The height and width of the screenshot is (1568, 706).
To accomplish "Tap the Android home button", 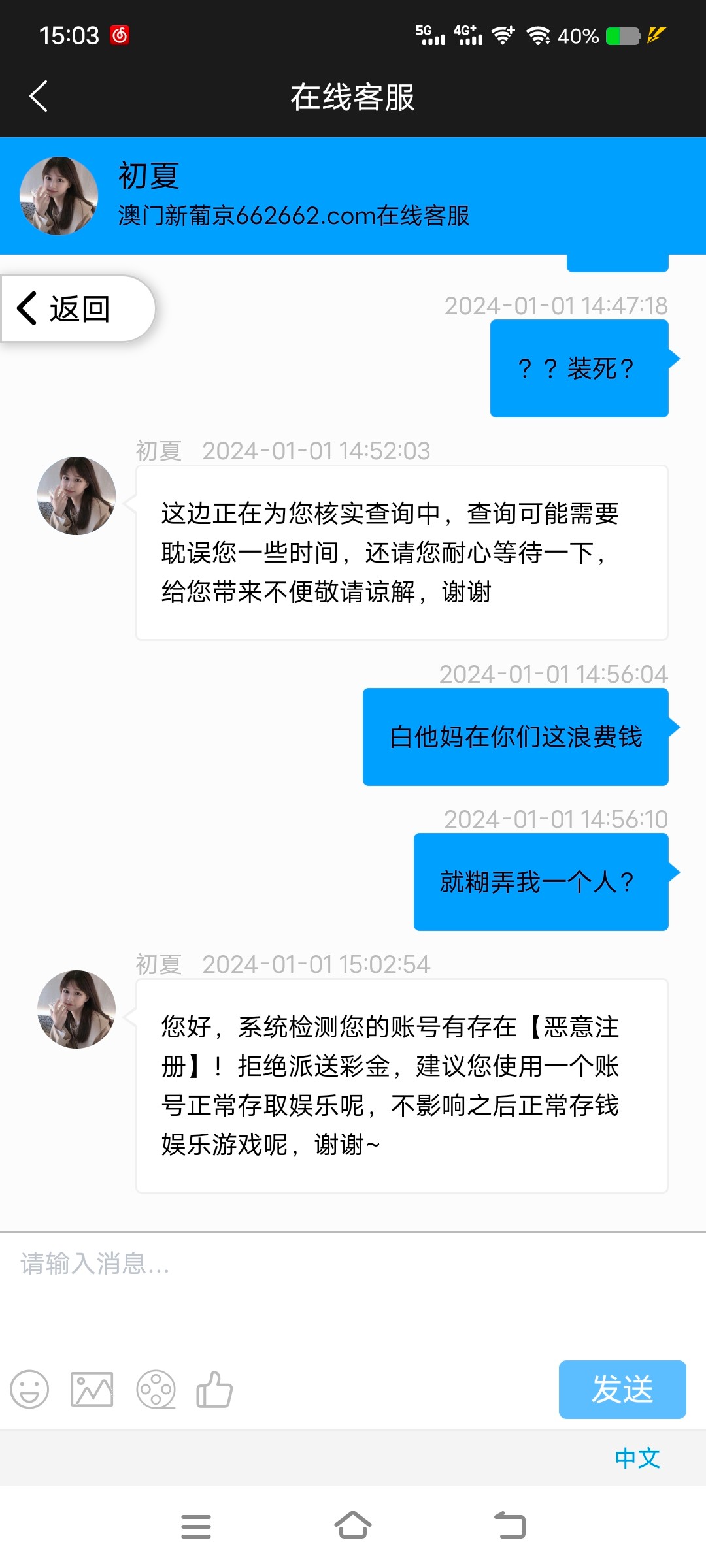I will [x=353, y=1526].
